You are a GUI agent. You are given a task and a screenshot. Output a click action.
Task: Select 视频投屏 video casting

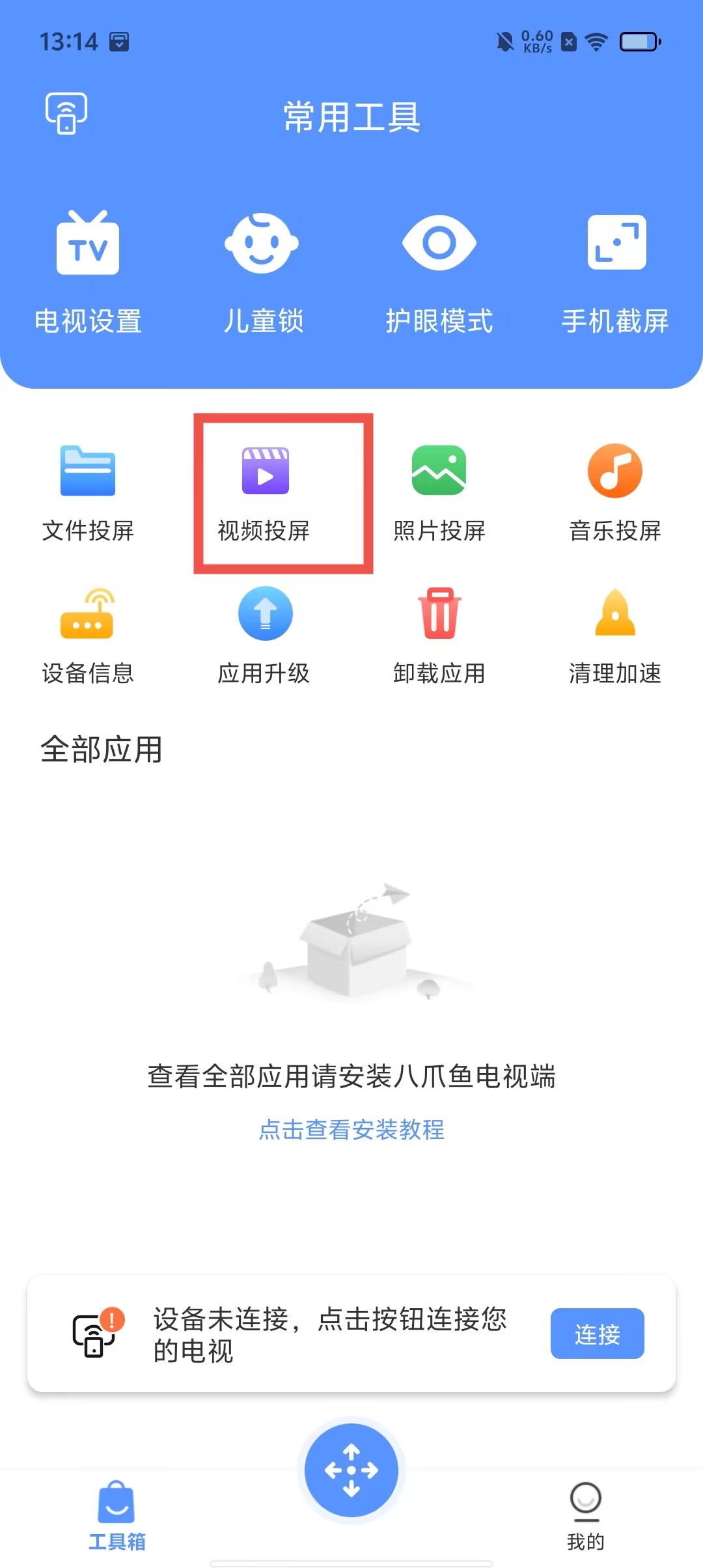265,493
